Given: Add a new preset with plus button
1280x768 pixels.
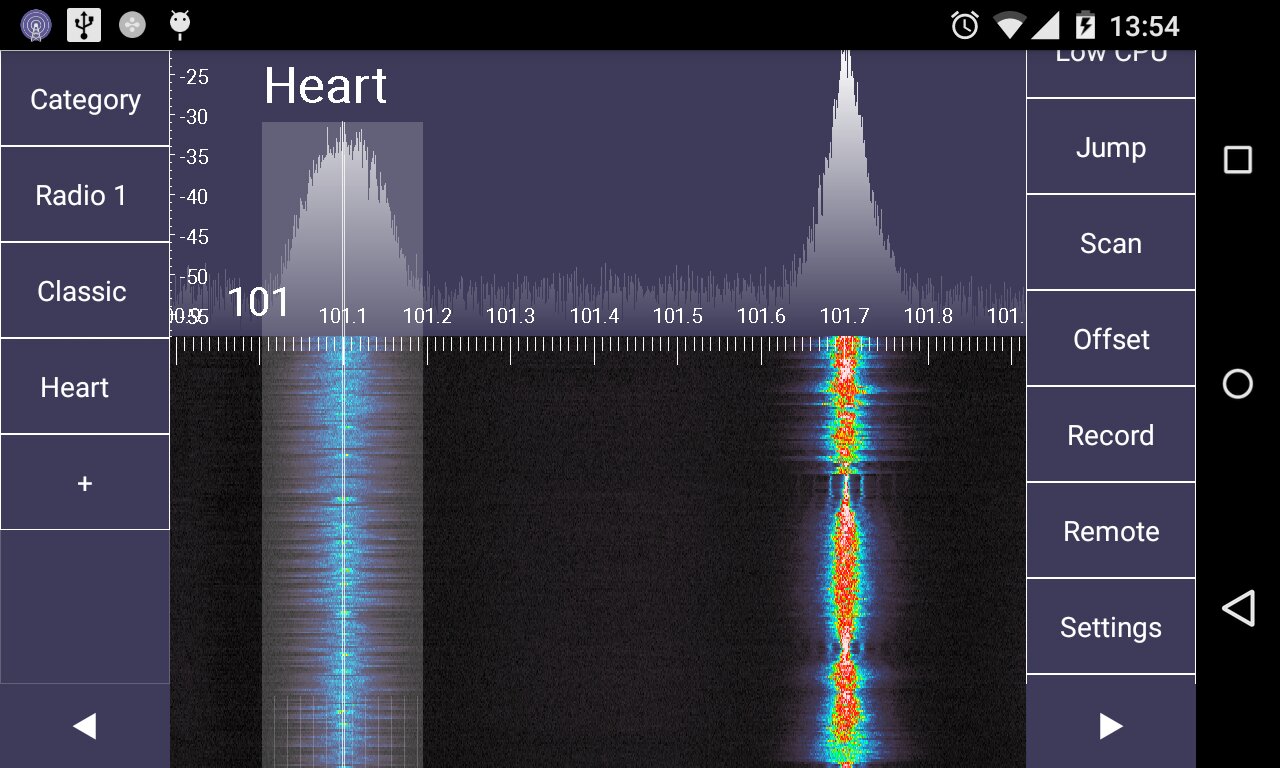Looking at the screenshot, I should tap(85, 483).
